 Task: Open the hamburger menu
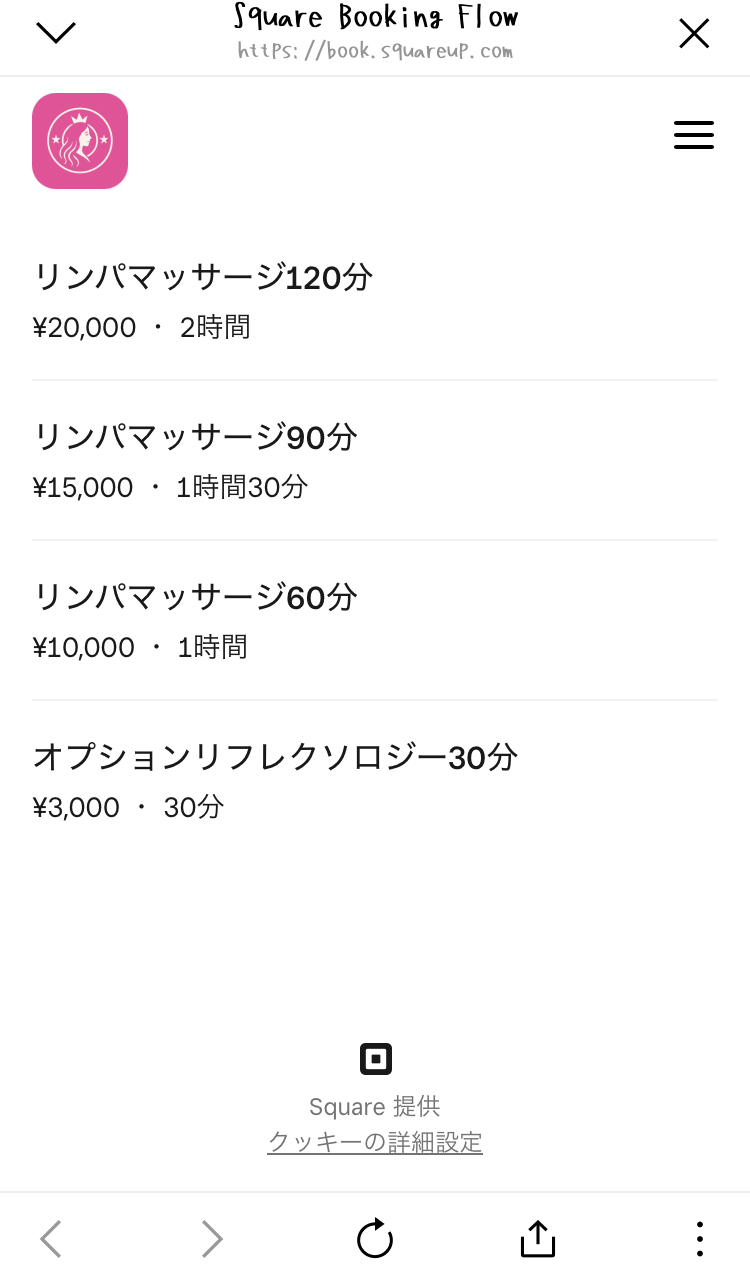coord(694,135)
